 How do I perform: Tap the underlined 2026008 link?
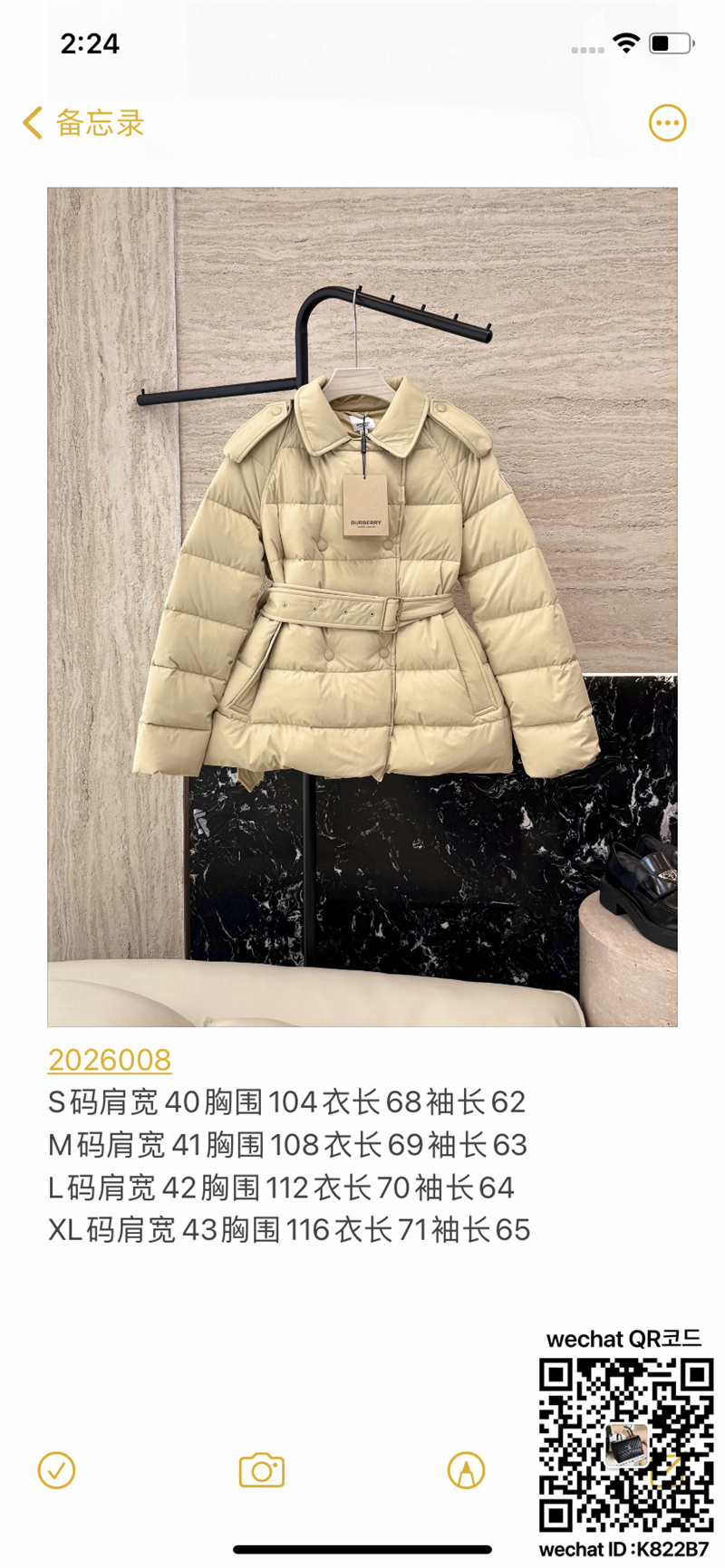tap(110, 1060)
